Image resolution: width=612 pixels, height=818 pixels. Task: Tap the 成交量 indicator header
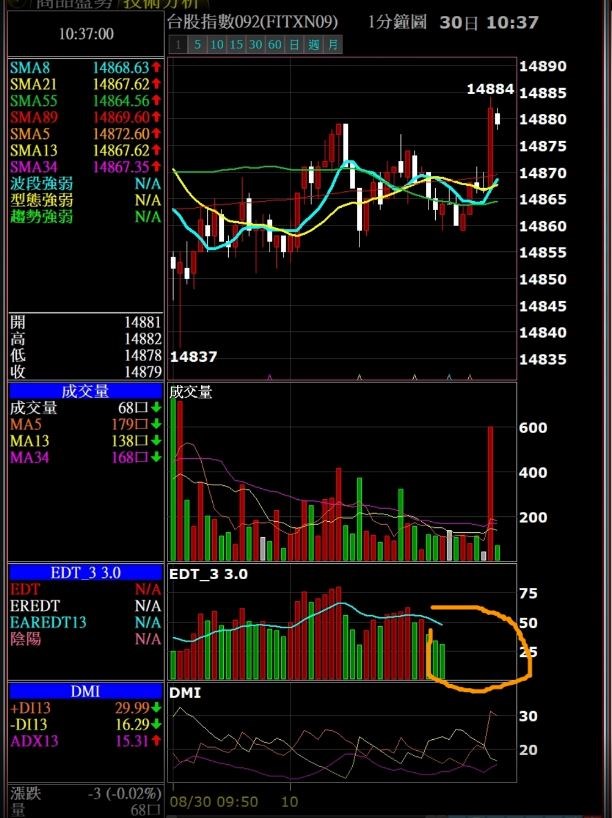pos(85,391)
